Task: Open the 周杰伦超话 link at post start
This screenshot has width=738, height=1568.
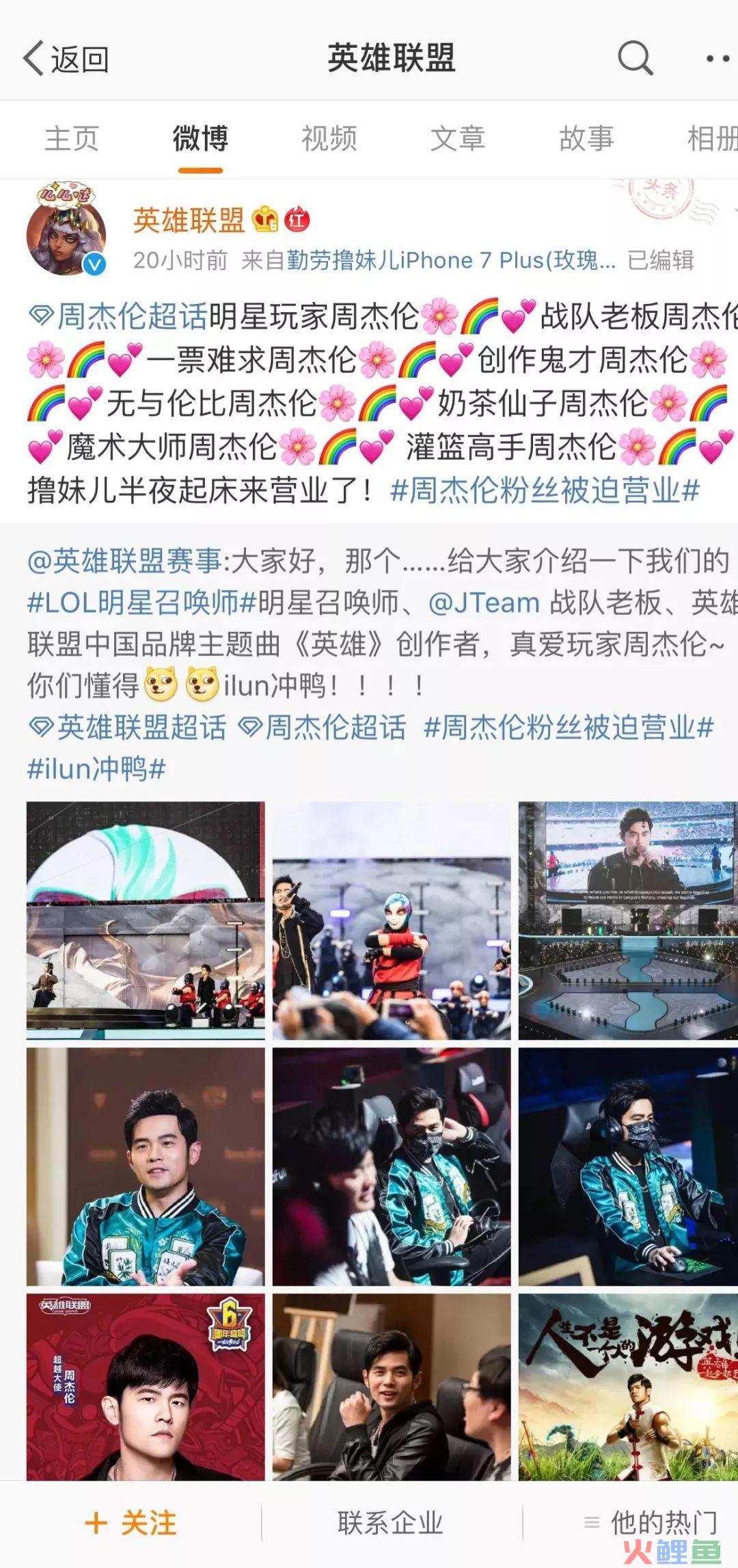Action: click(120, 317)
